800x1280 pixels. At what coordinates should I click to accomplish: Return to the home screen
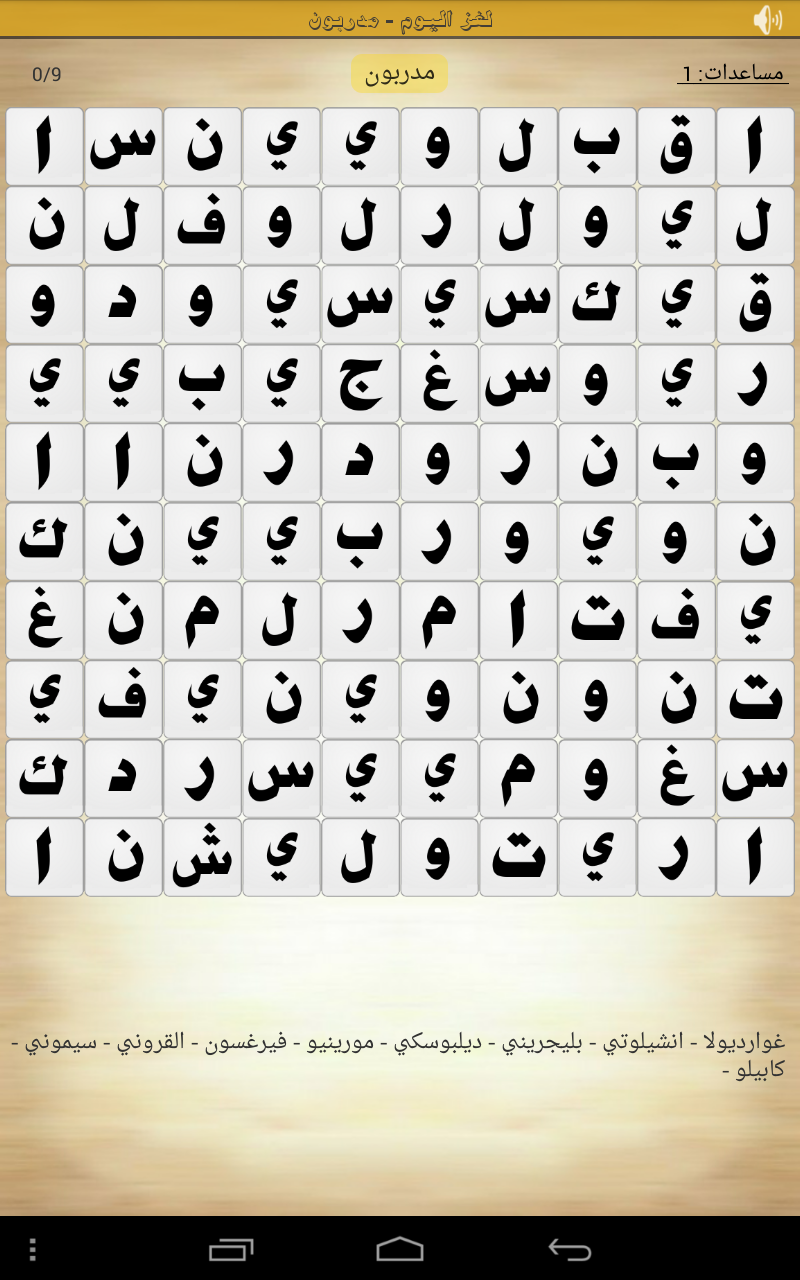(400, 1249)
